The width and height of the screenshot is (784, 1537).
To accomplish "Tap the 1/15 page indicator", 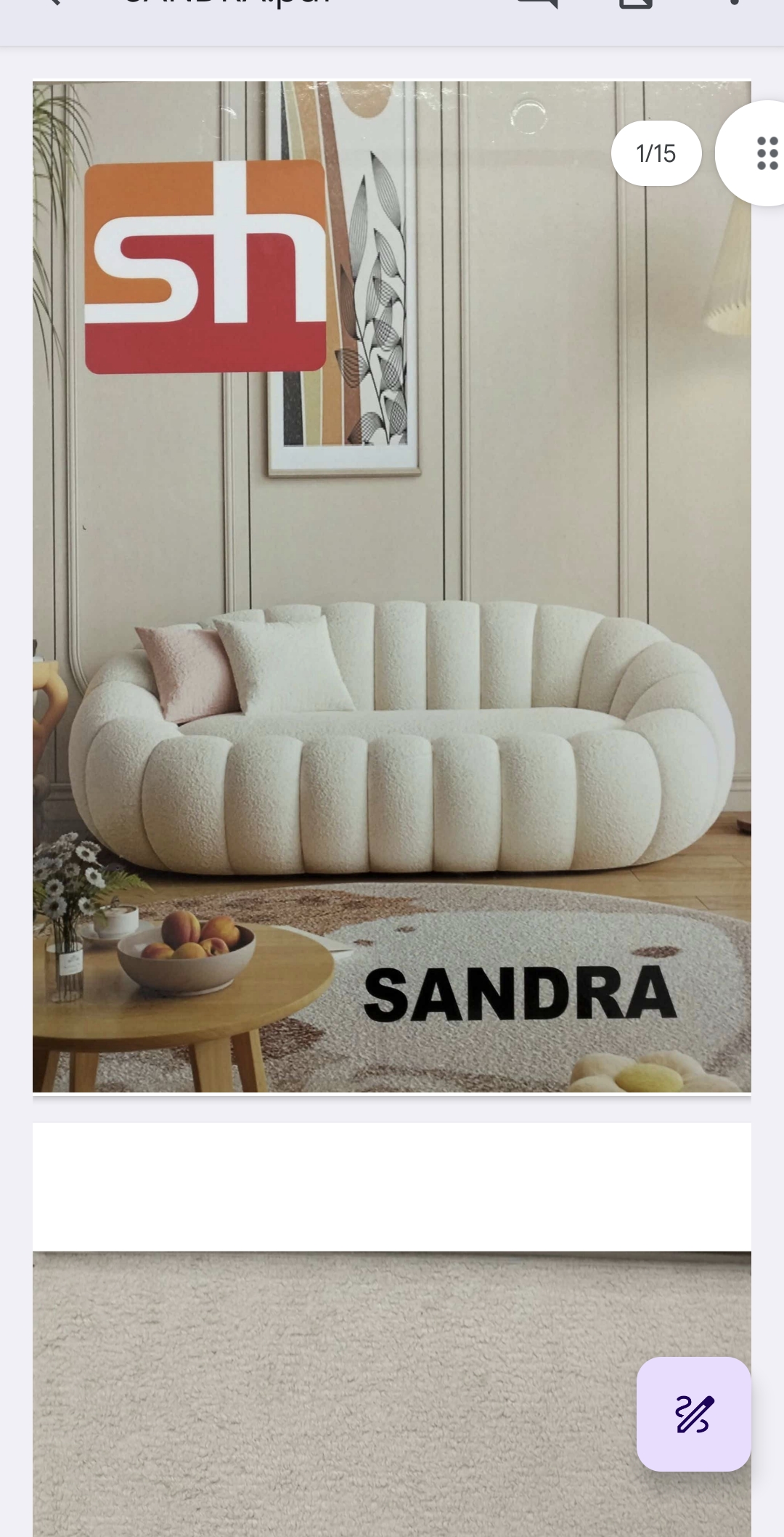I will [x=656, y=153].
